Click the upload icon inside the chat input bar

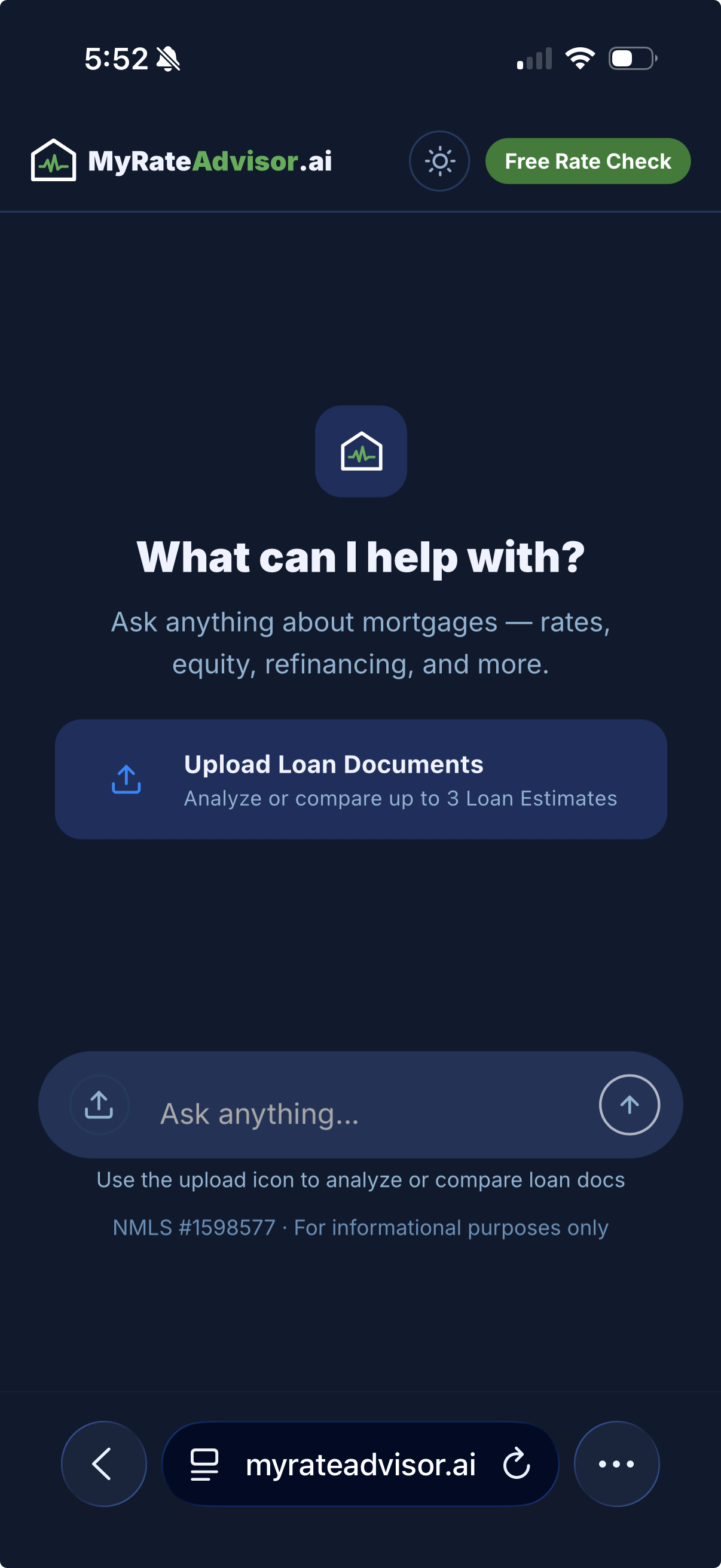click(99, 1104)
